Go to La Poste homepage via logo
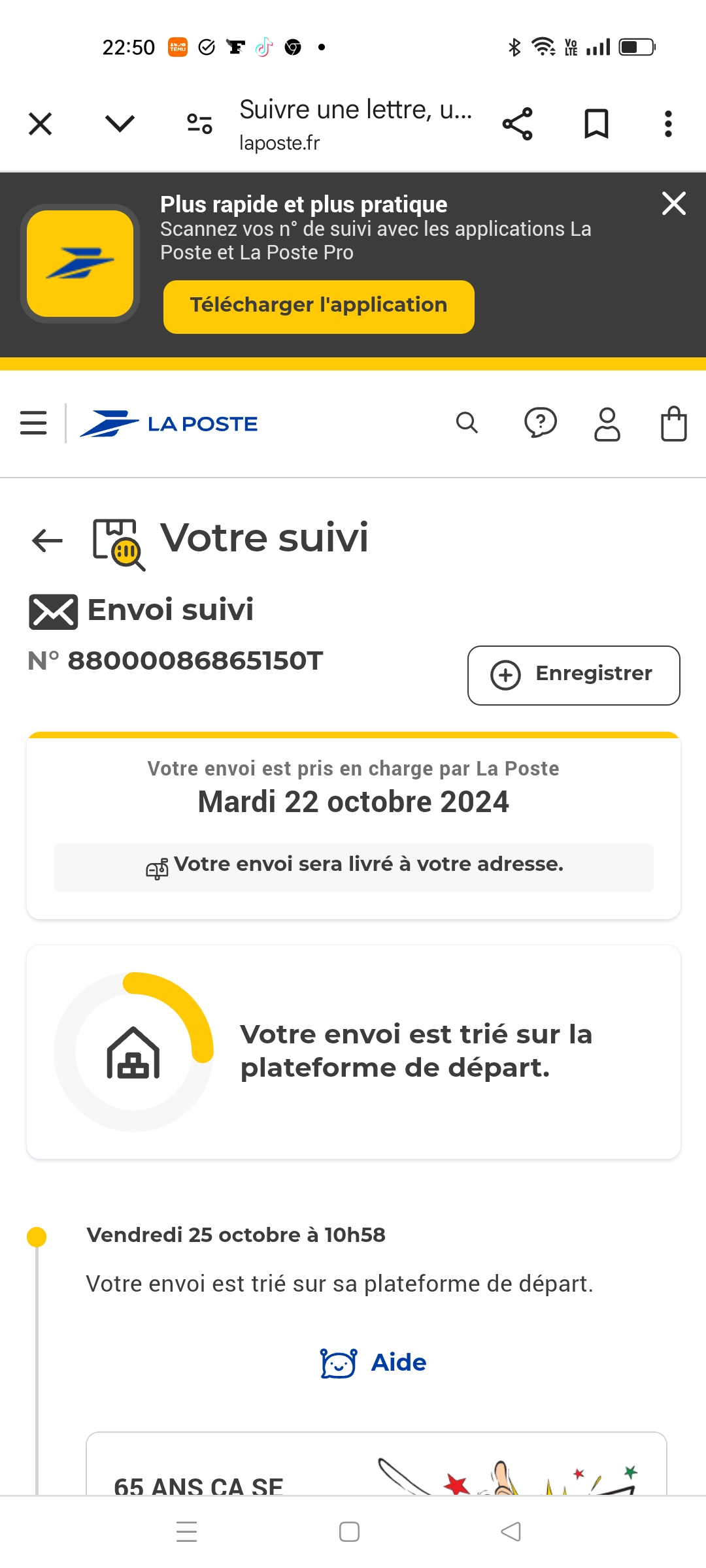Screen dimensions: 706x1568 coord(169,424)
